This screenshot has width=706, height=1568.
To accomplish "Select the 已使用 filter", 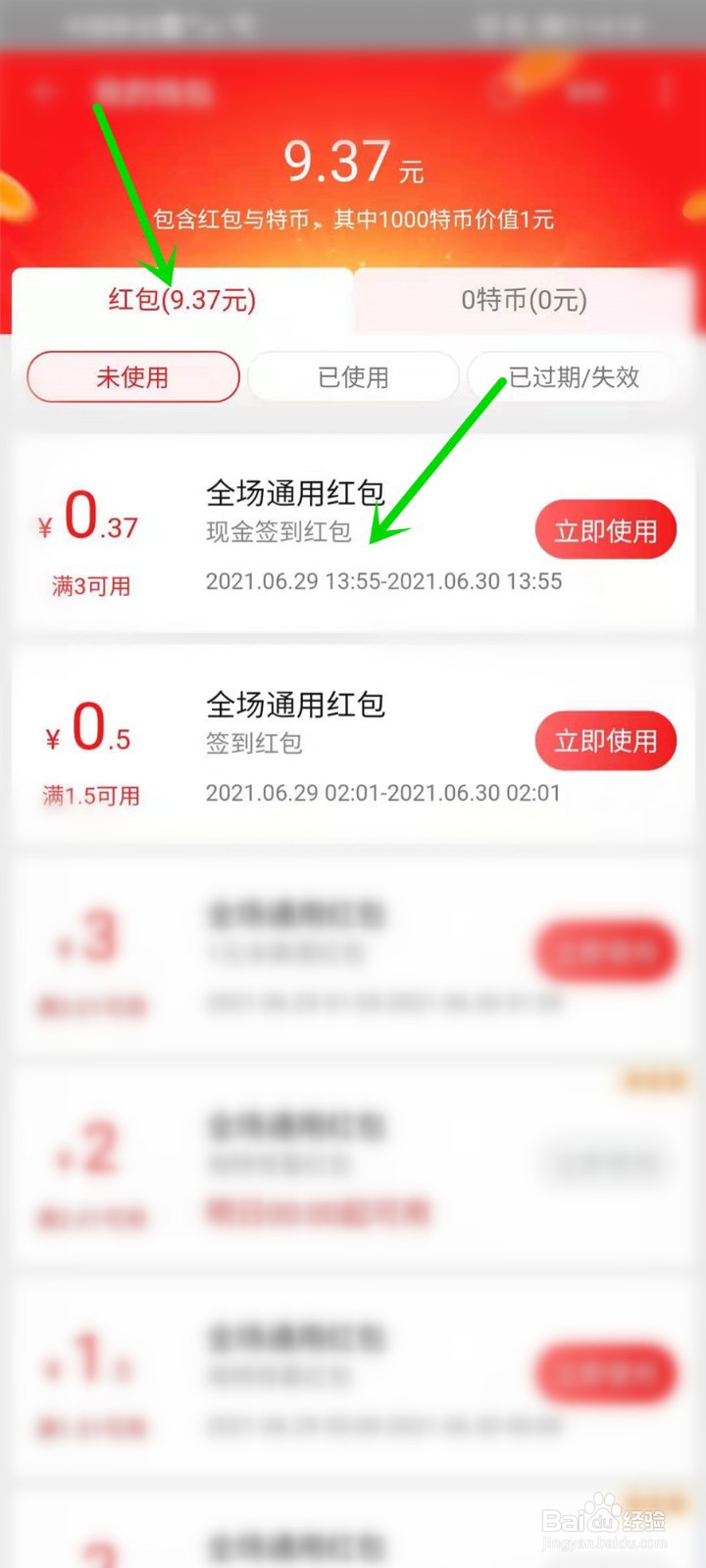I will 353,377.
